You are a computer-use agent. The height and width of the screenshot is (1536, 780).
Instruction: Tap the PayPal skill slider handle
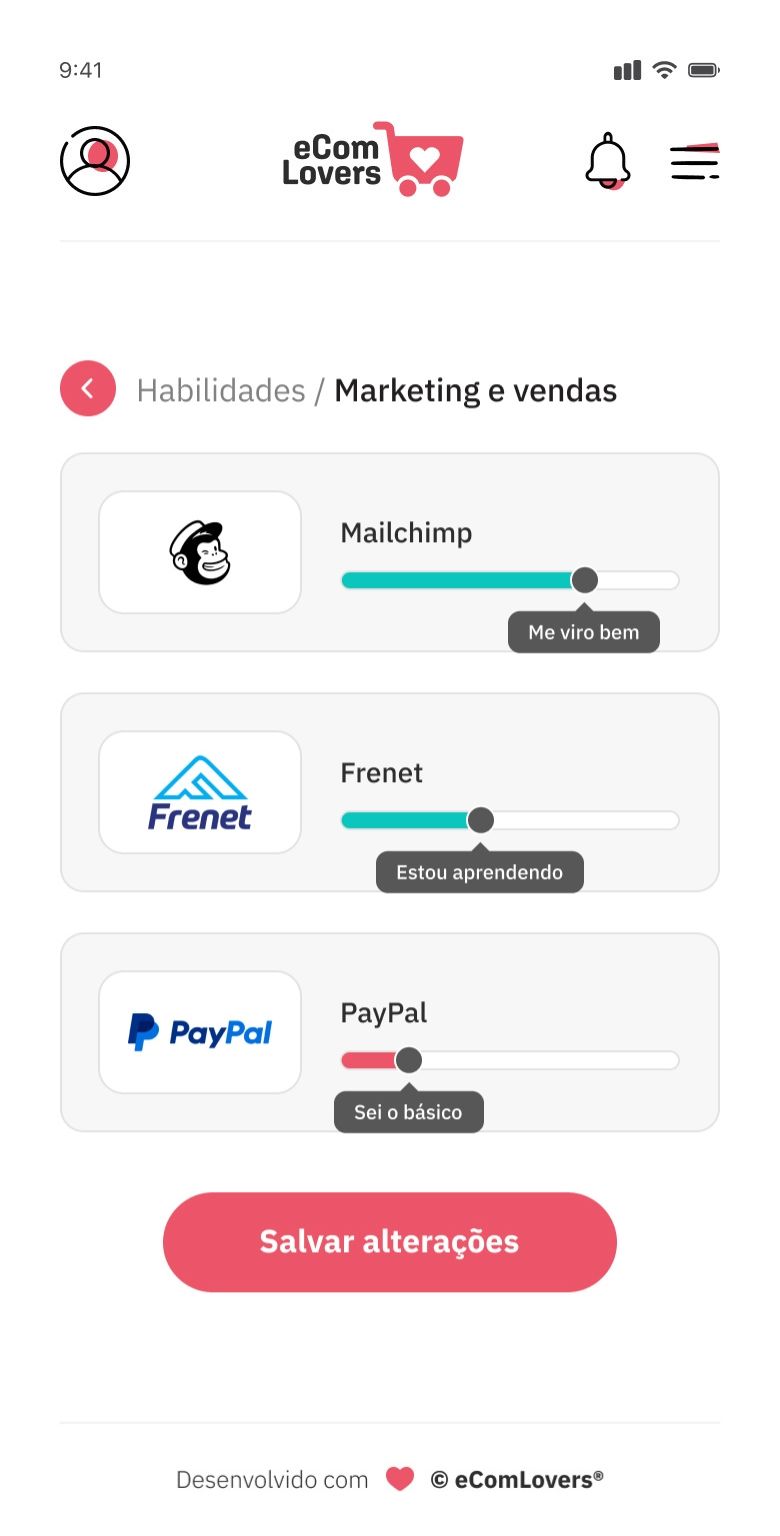408,1060
